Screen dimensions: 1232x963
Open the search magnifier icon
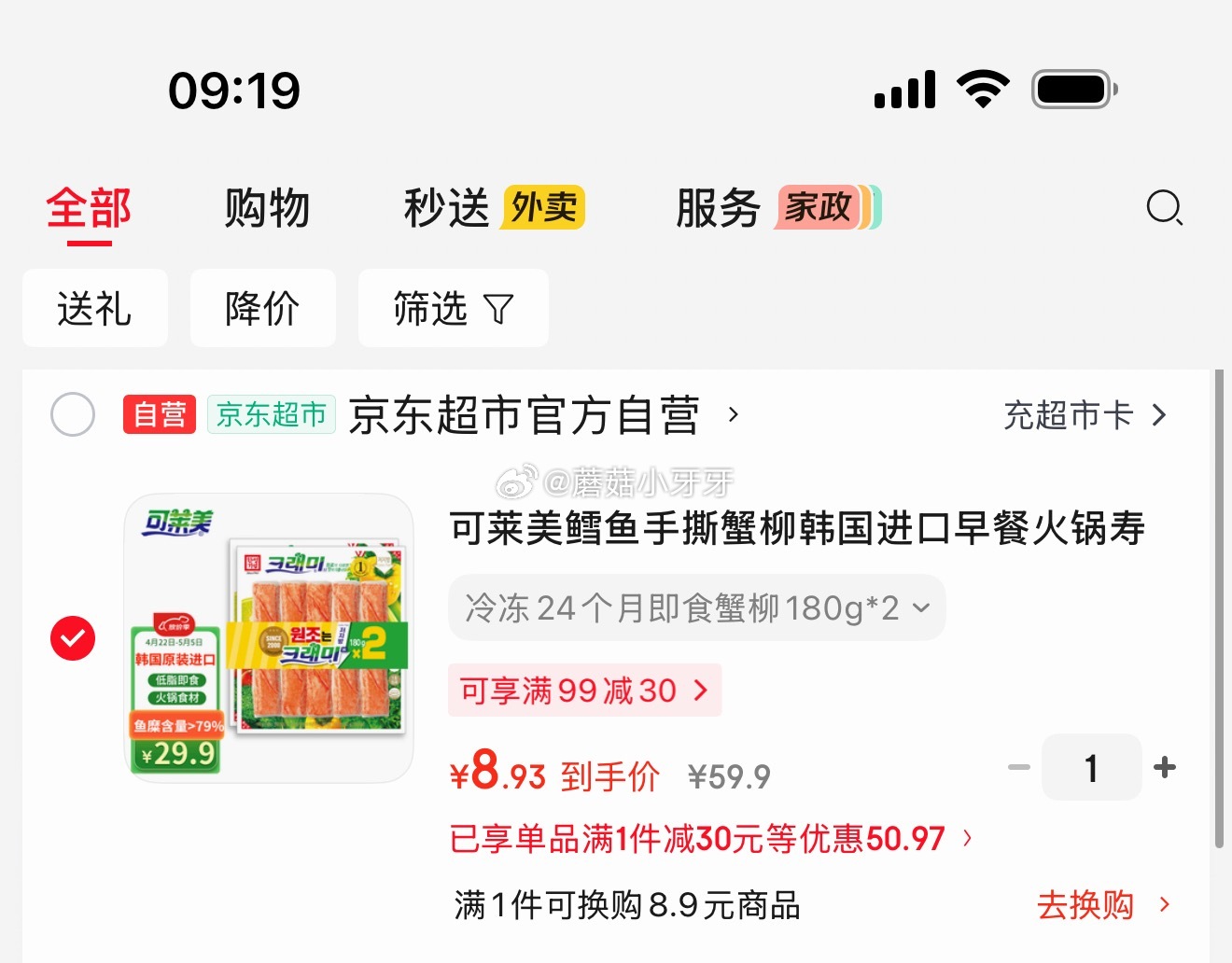[1164, 207]
